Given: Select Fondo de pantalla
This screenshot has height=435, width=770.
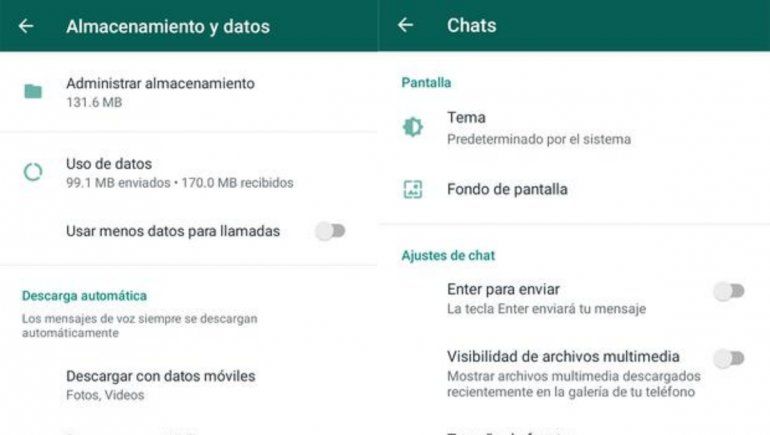Looking at the screenshot, I should pyautogui.click(x=507, y=188).
